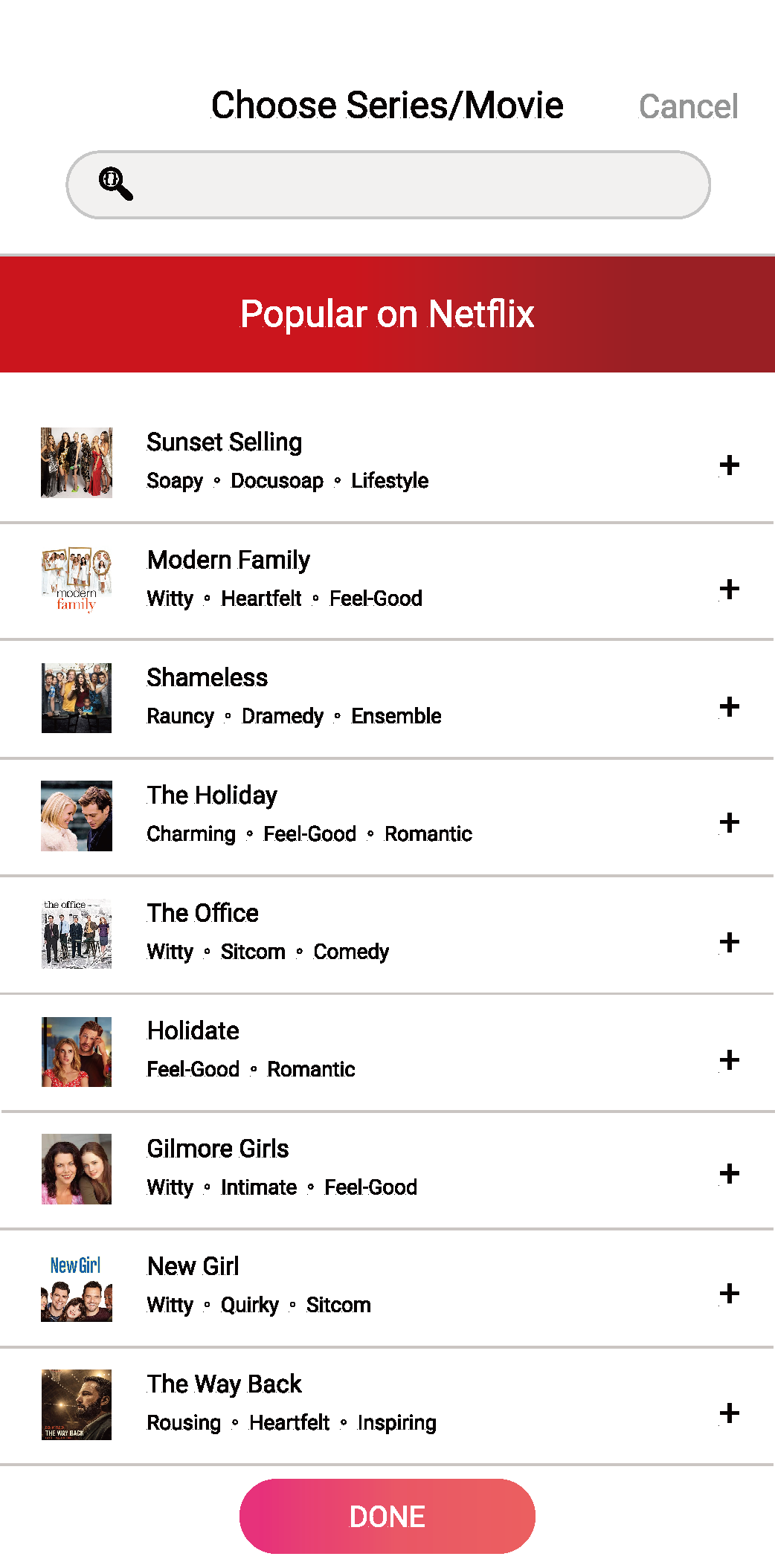Add Modern Family using its plus icon
The height and width of the screenshot is (1568, 775).
(x=729, y=589)
